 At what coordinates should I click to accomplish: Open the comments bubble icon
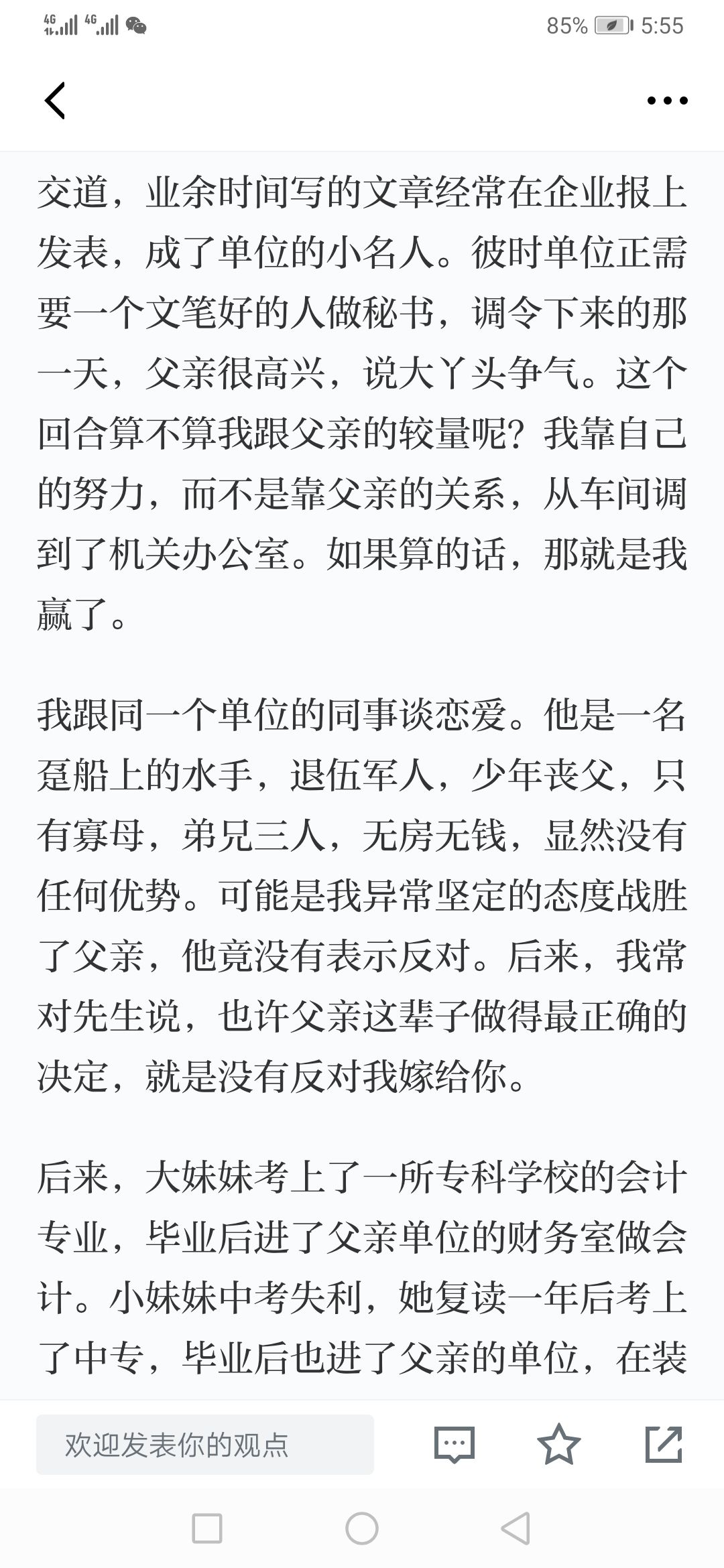(455, 1444)
